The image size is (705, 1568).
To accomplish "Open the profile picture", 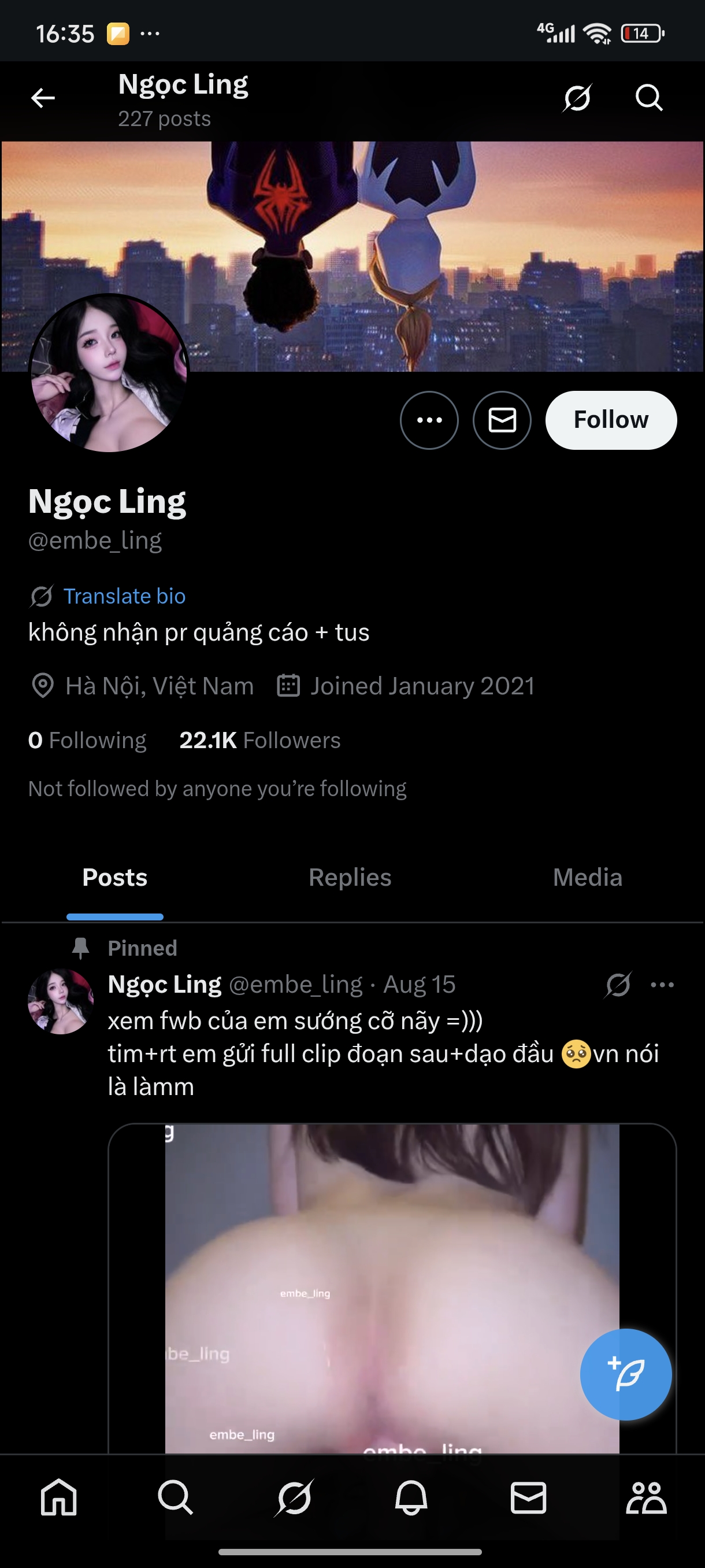I will (x=109, y=372).
